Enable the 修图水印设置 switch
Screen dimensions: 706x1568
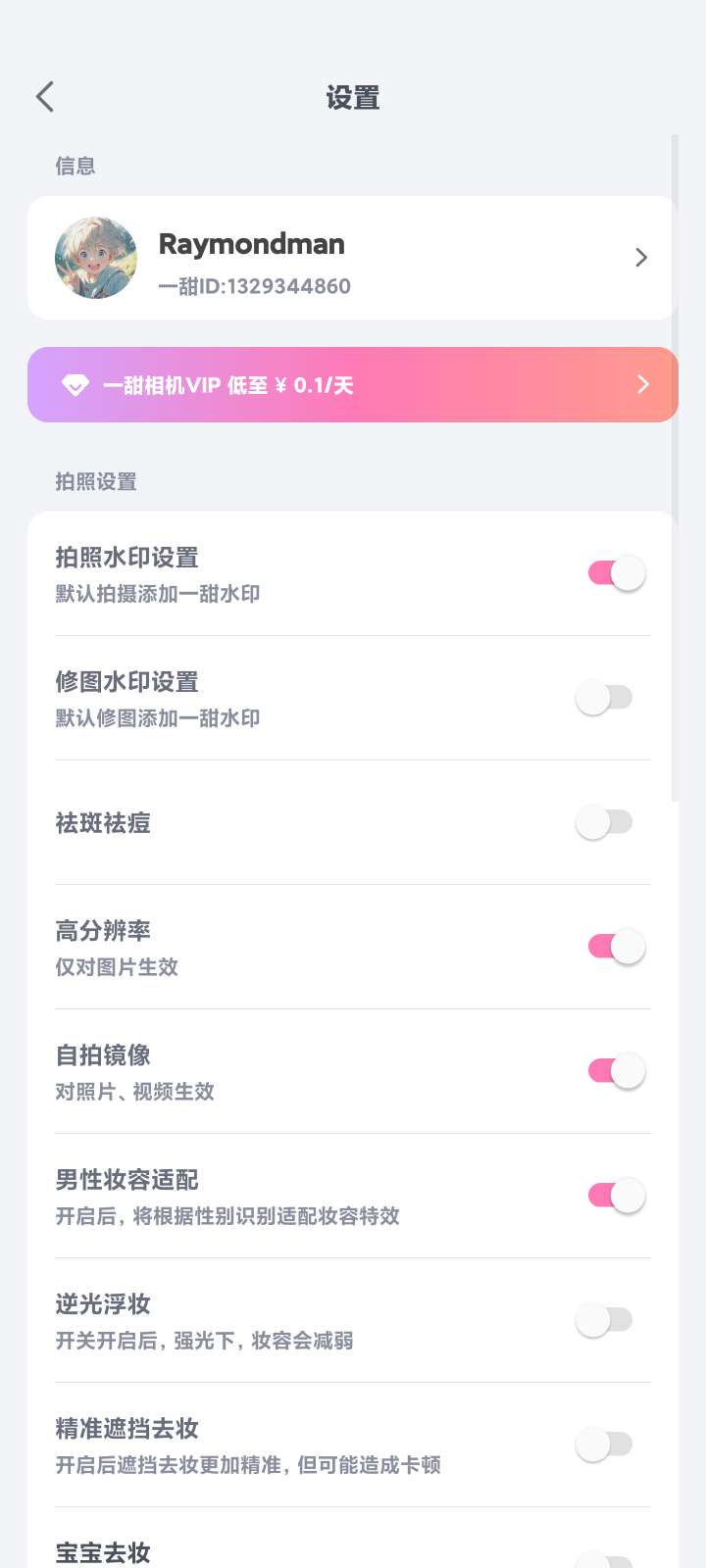coord(604,698)
